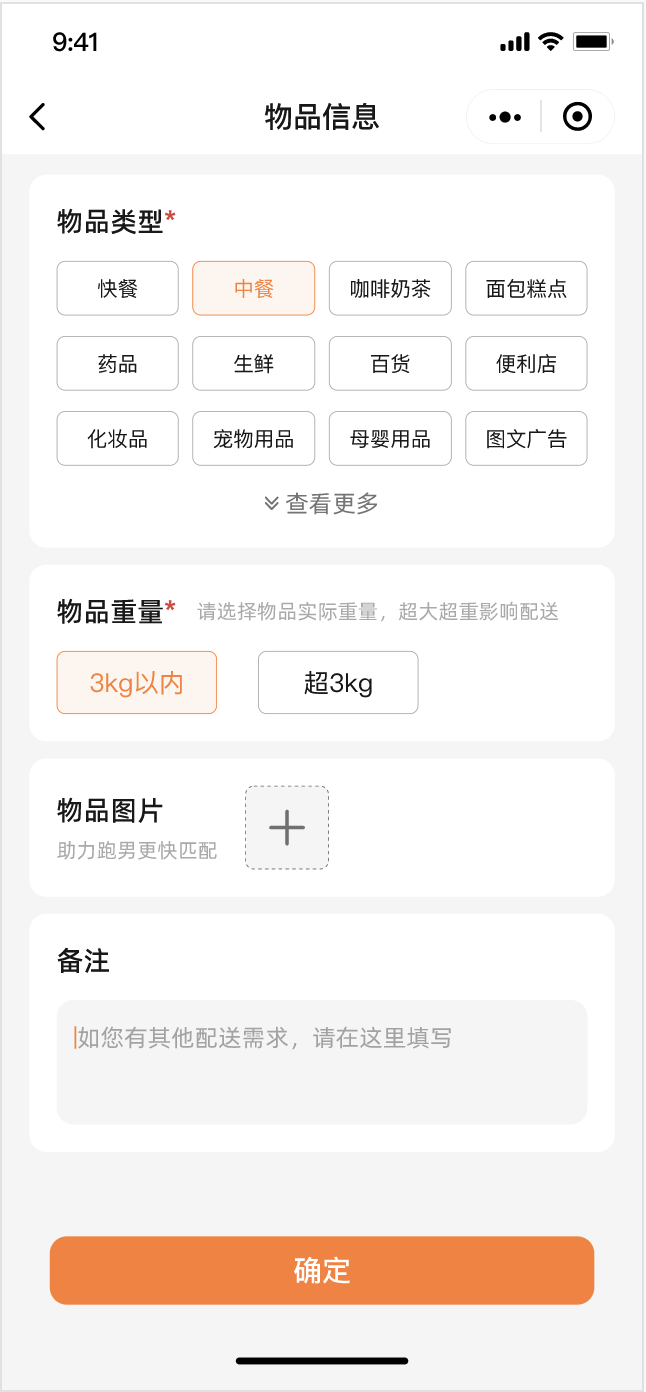The image size is (646, 1392).
Task: Select 百货 item type
Action: [x=390, y=364]
